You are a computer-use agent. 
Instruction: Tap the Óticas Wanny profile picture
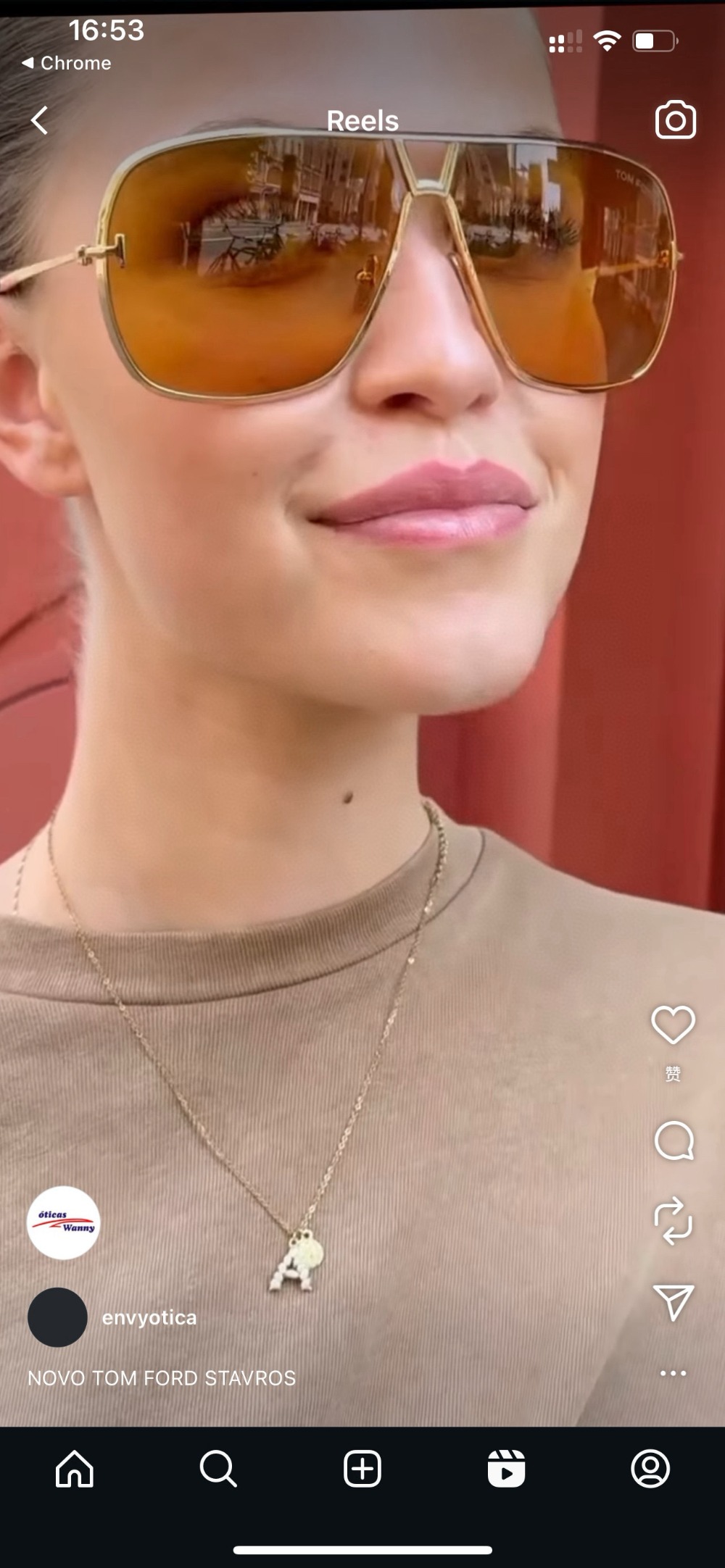tap(64, 1222)
